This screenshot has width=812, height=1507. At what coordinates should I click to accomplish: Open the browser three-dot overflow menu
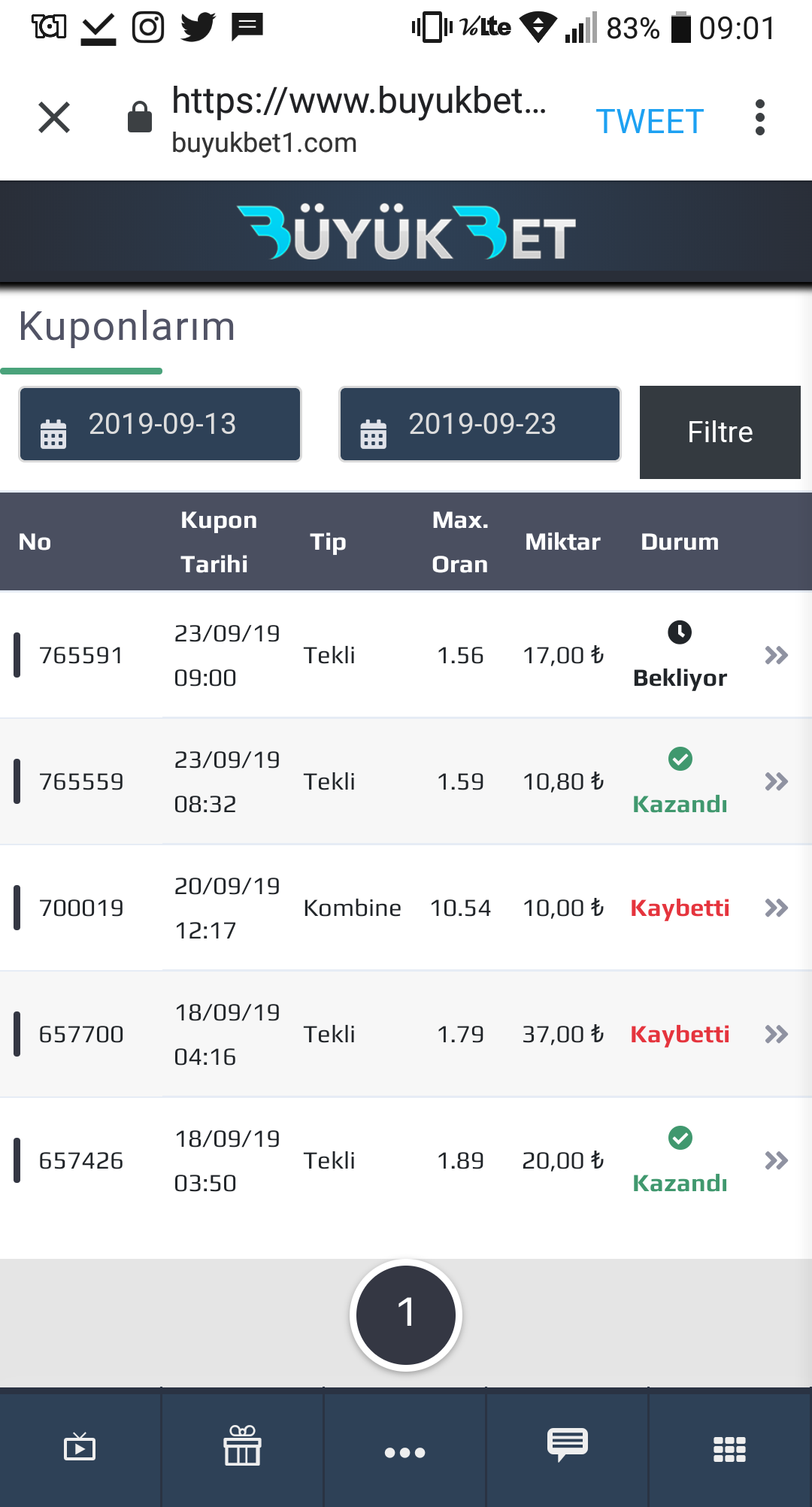[759, 118]
